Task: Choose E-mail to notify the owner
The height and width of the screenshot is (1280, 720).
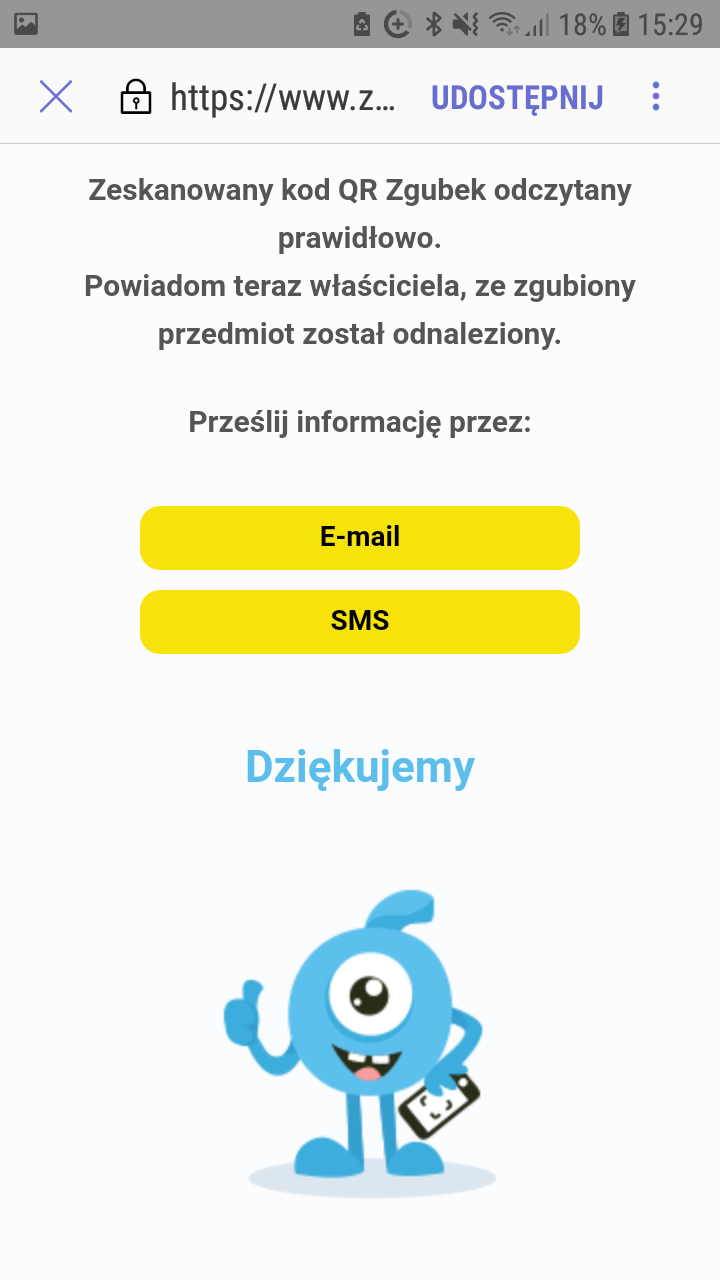Action: pos(360,538)
